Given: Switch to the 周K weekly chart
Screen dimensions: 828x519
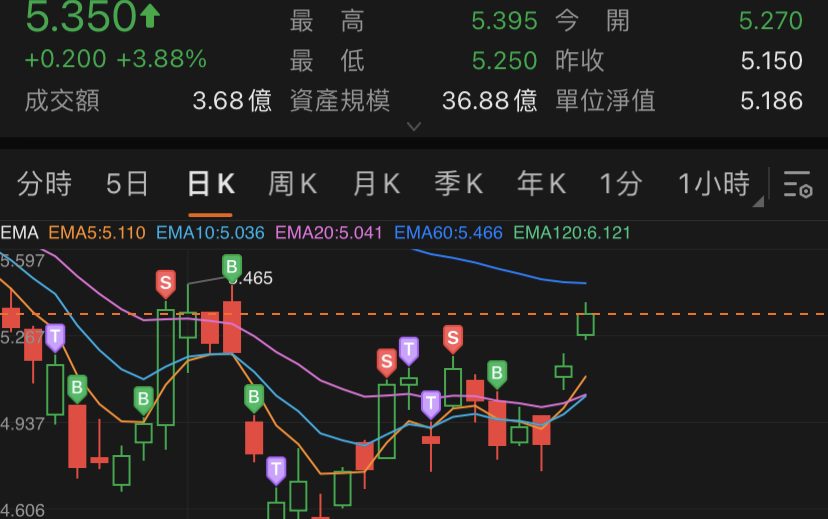Looking at the screenshot, I should tap(292, 184).
